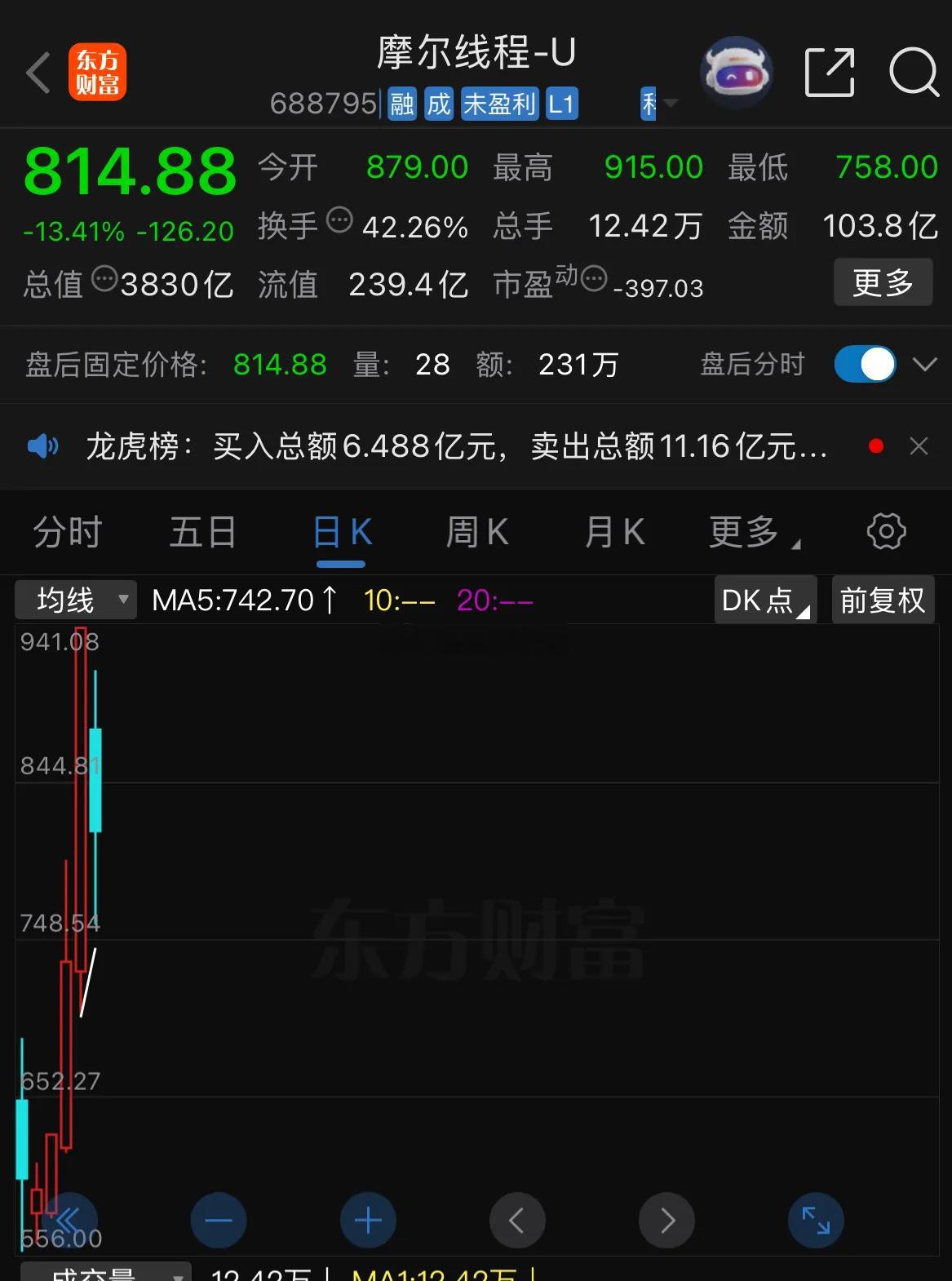
Task: Click the share icon near top right
Action: [830, 72]
